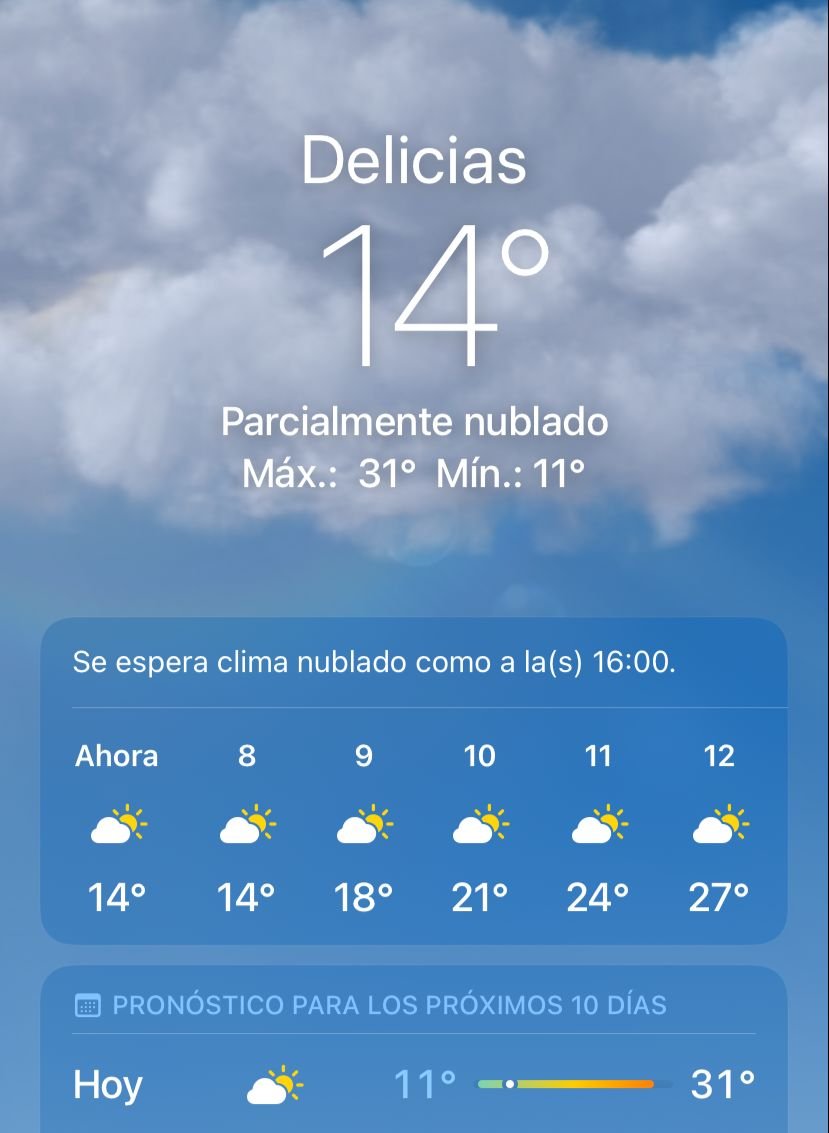This screenshot has width=829, height=1133.
Task: Open the hourly forecast card details
Action: (x=413, y=780)
